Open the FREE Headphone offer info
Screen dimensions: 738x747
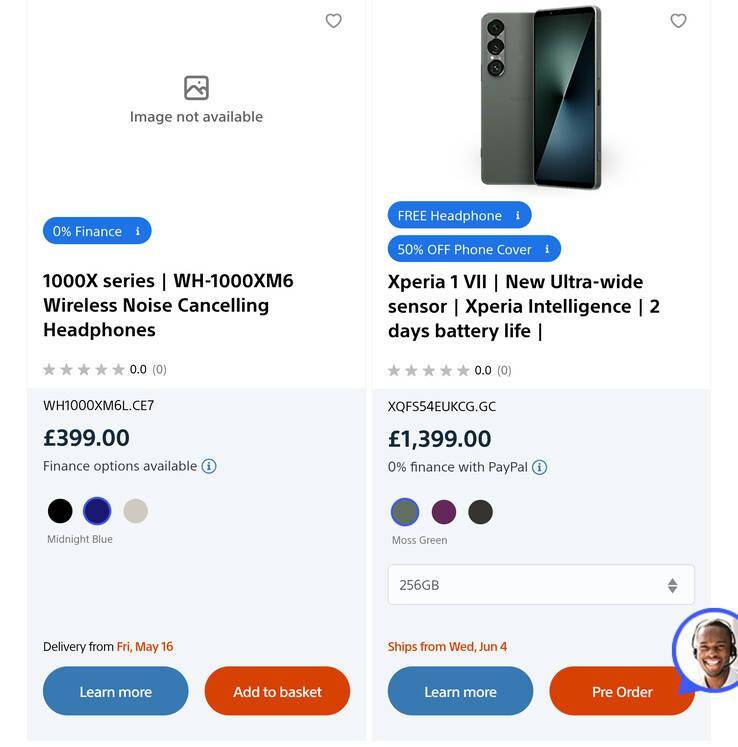[517, 216]
